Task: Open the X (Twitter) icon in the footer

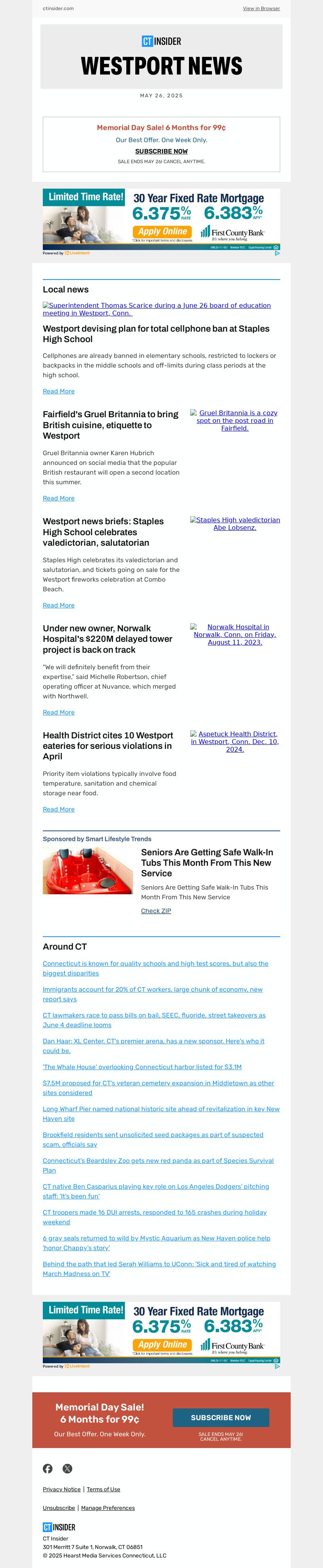Action: (x=67, y=1468)
